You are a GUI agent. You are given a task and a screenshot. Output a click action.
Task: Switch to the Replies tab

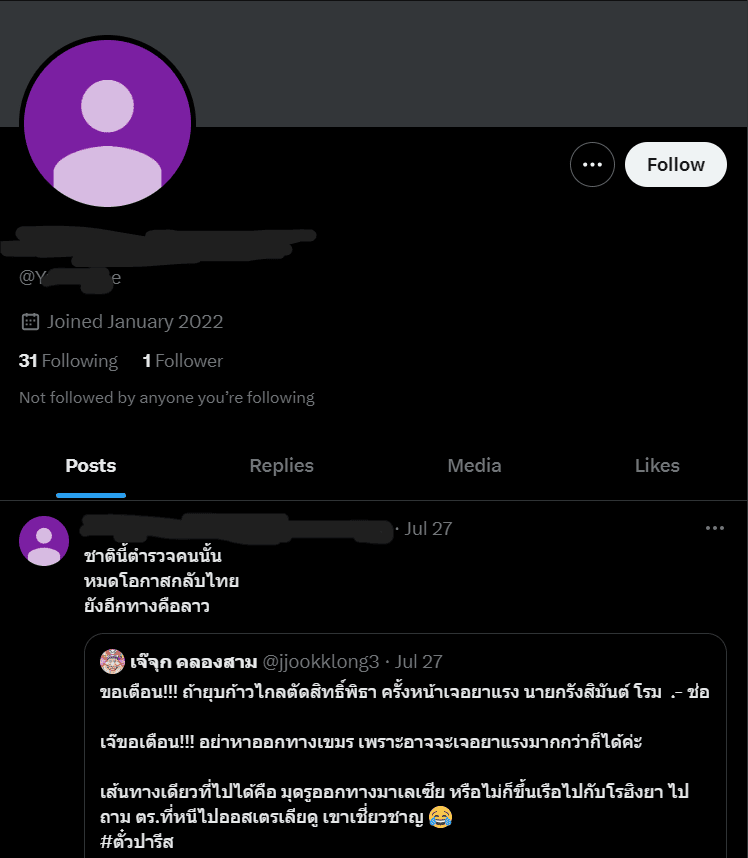(x=281, y=466)
